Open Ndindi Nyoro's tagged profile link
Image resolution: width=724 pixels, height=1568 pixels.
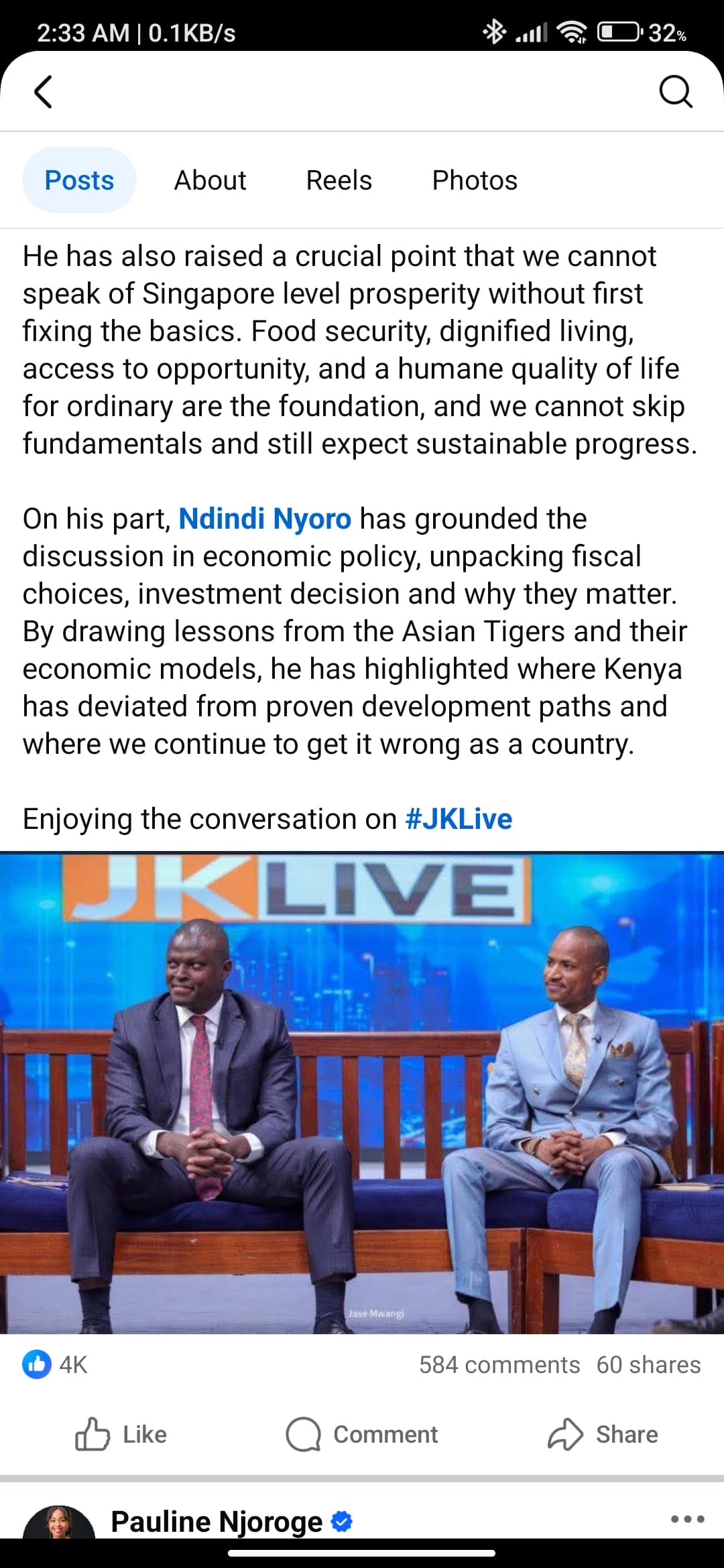265,519
